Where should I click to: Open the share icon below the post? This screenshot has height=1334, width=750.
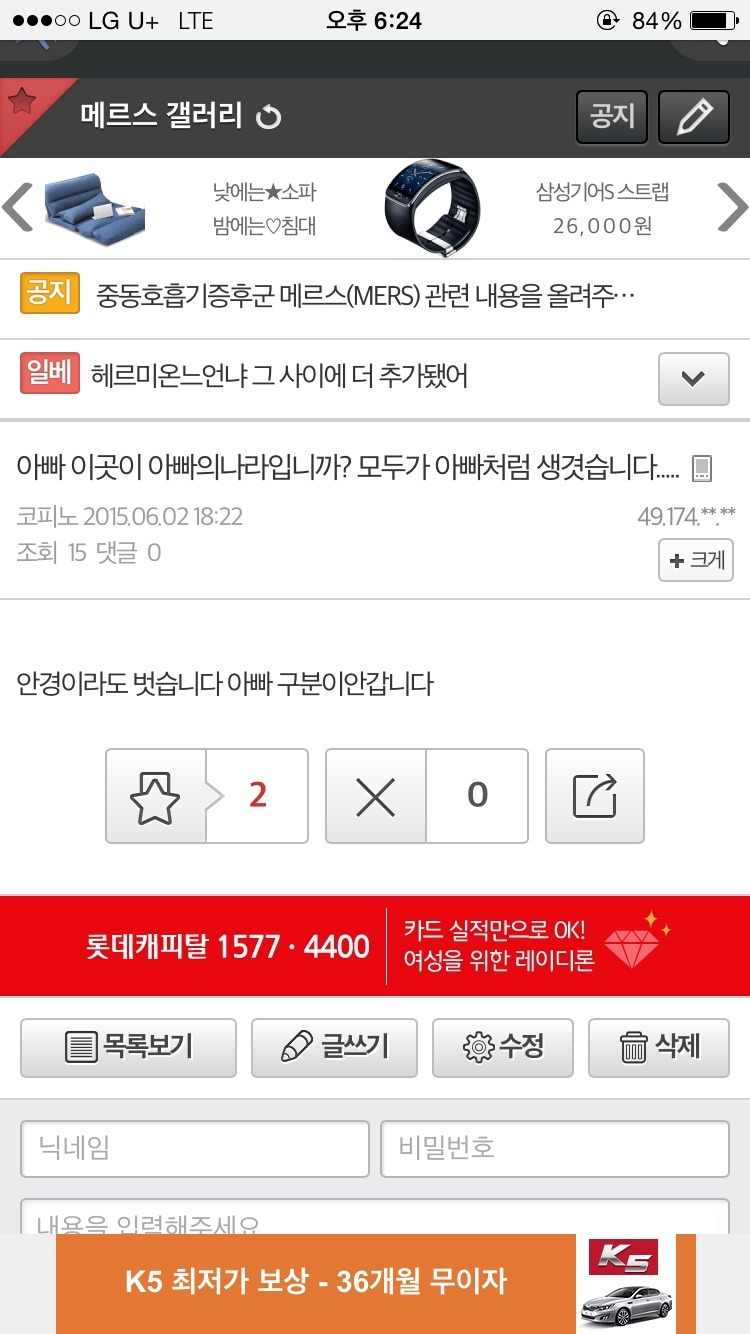point(594,796)
